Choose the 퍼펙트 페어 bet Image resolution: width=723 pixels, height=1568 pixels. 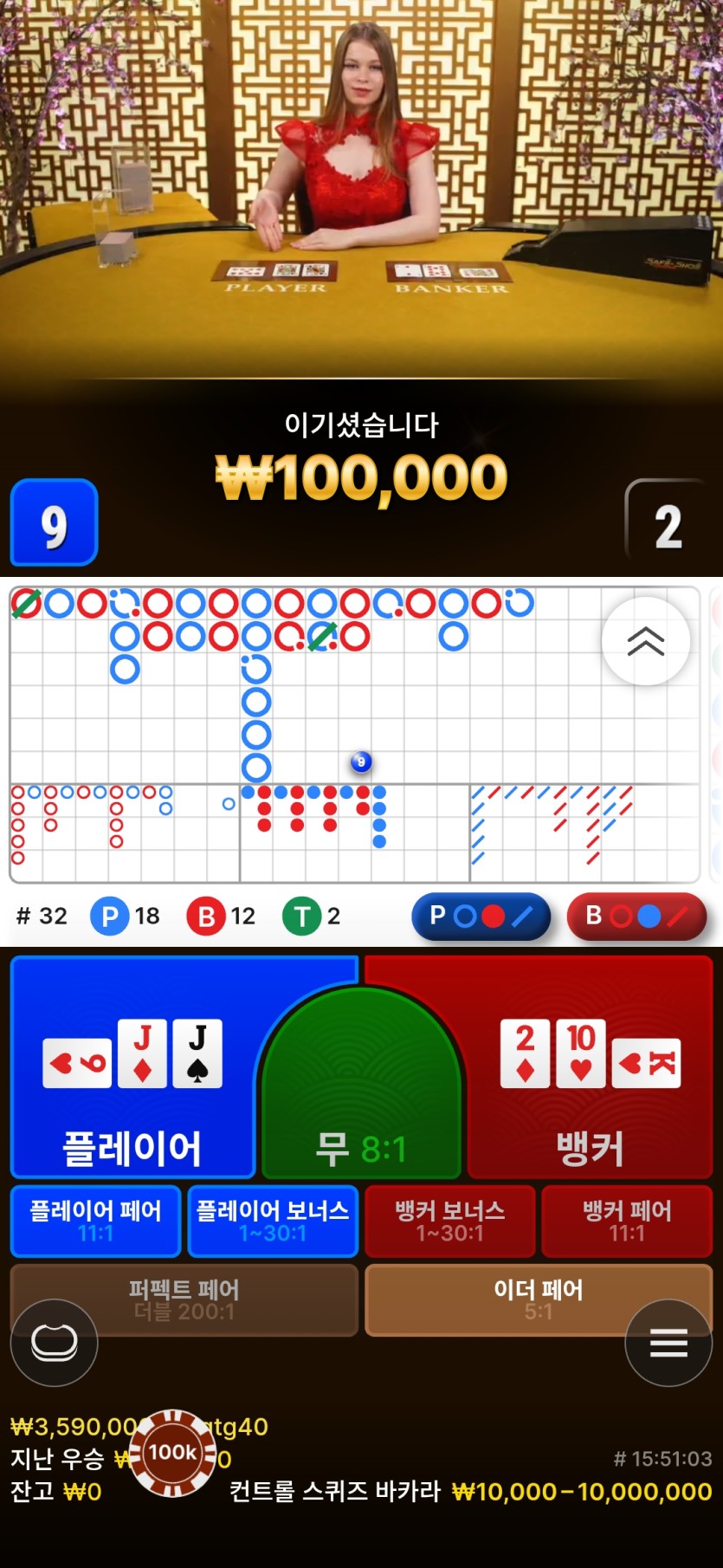click(x=184, y=1299)
